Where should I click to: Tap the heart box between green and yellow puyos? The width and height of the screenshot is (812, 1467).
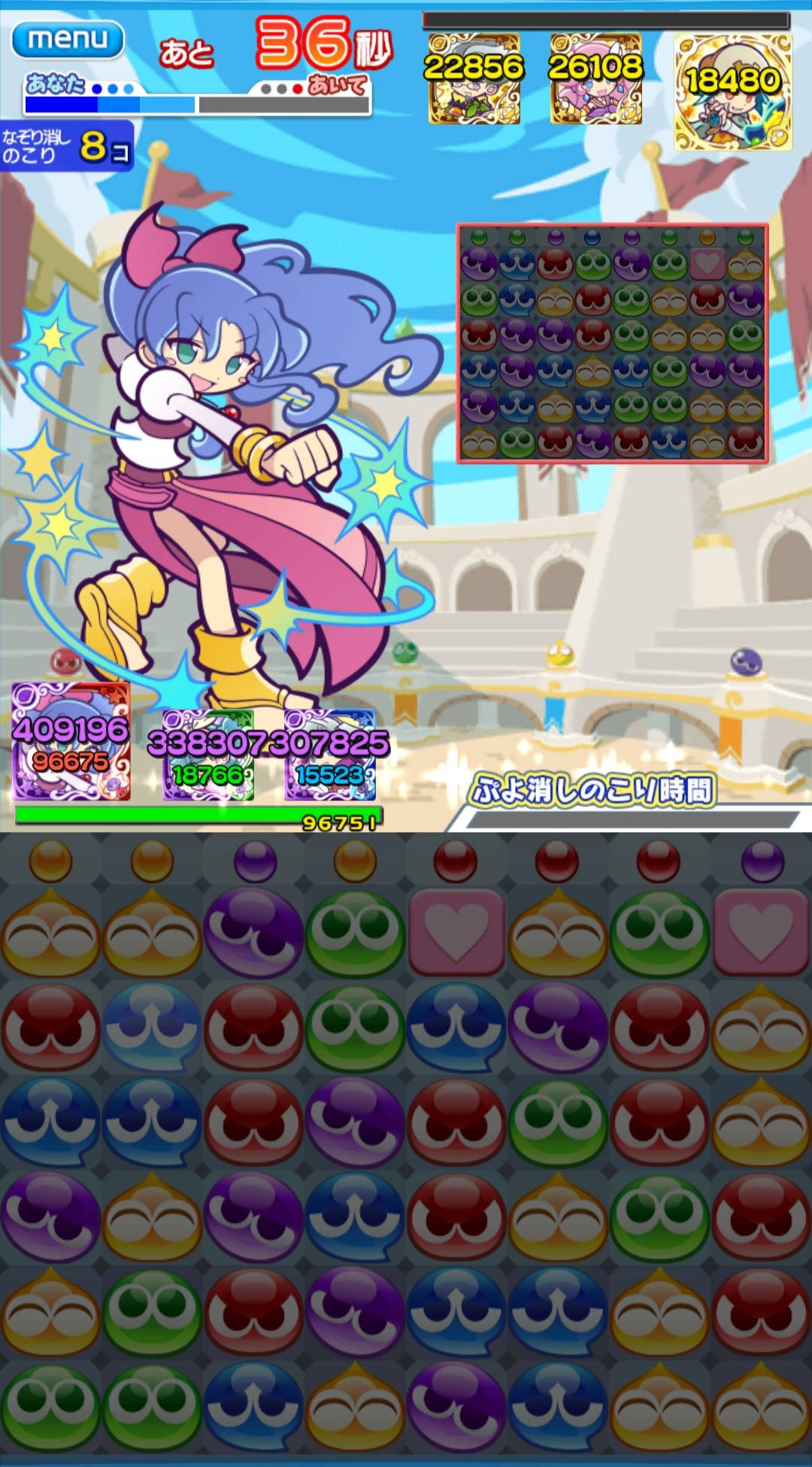coord(456,934)
